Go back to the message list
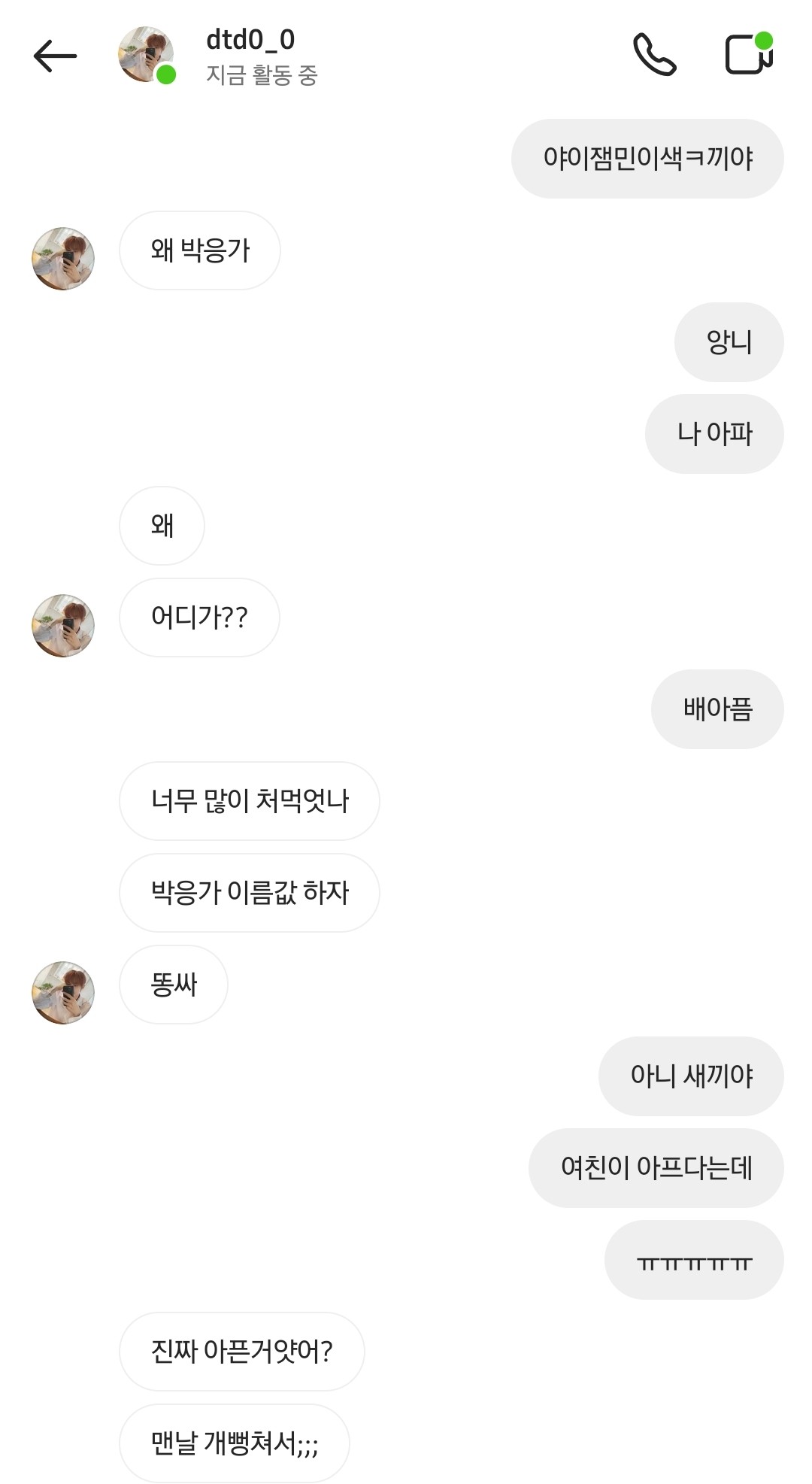This screenshot has height=1484, width=812. pos(55,56)
